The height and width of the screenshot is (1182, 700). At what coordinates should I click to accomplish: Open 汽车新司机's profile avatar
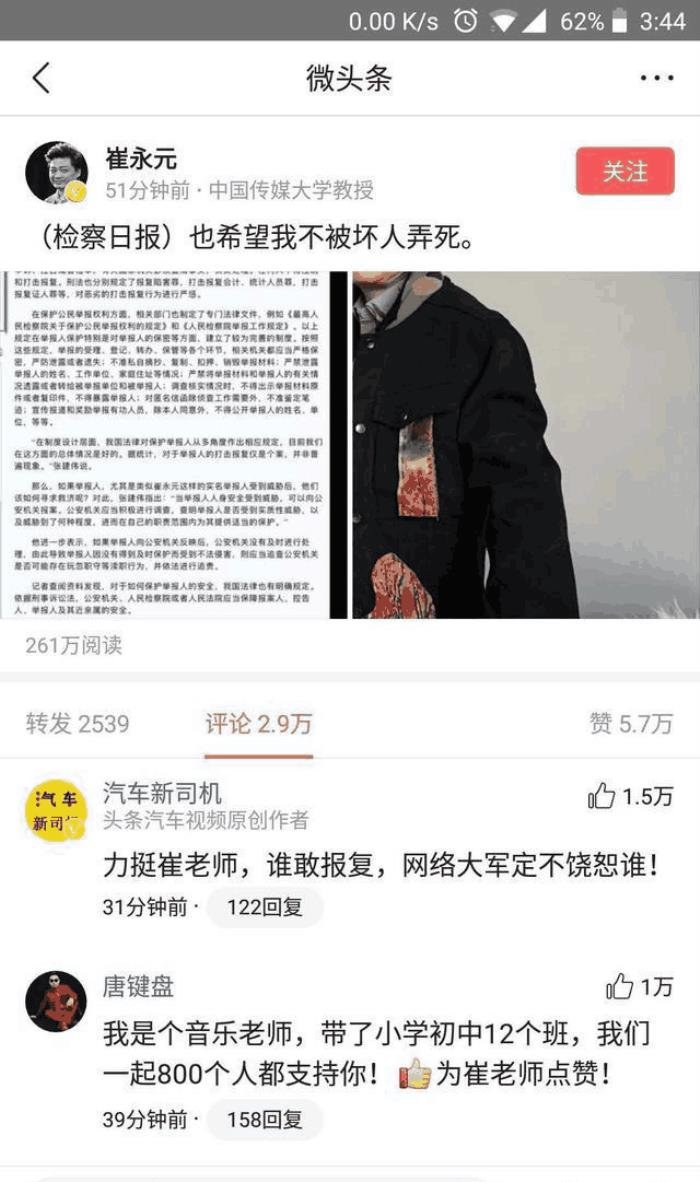pos(56,810)
